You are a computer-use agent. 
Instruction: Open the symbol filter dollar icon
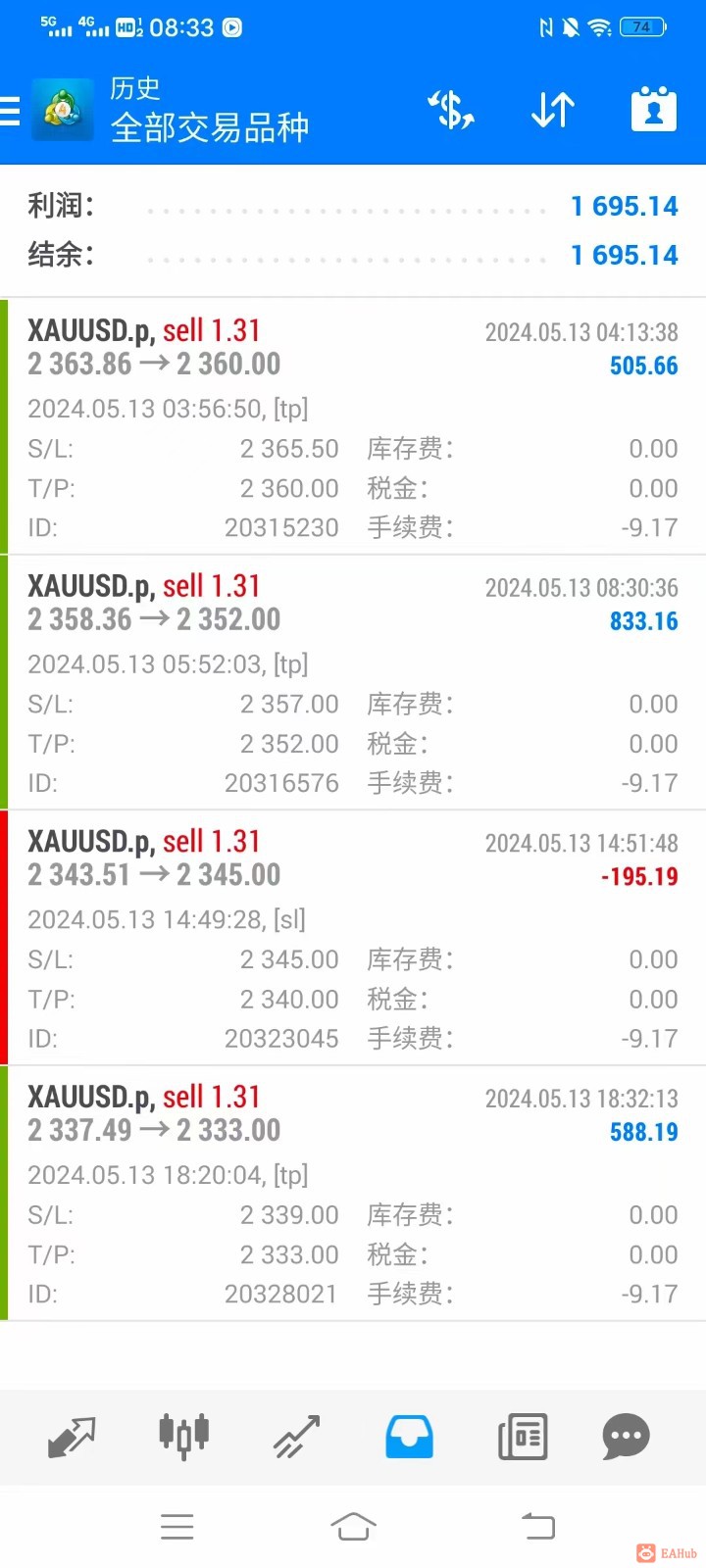click(452, 110)
